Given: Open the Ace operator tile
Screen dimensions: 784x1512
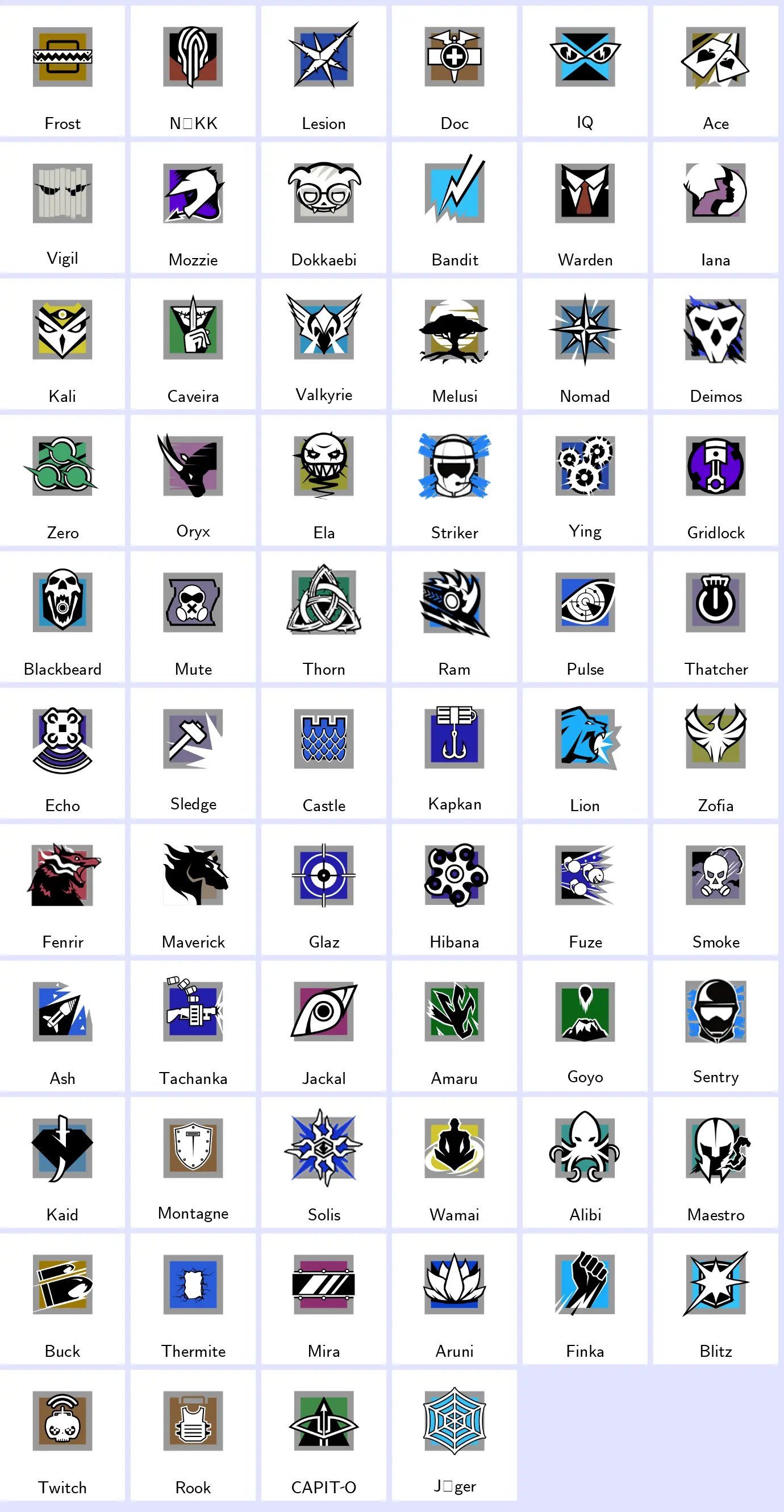Looking at the screenshot, I should pos(715,71).
